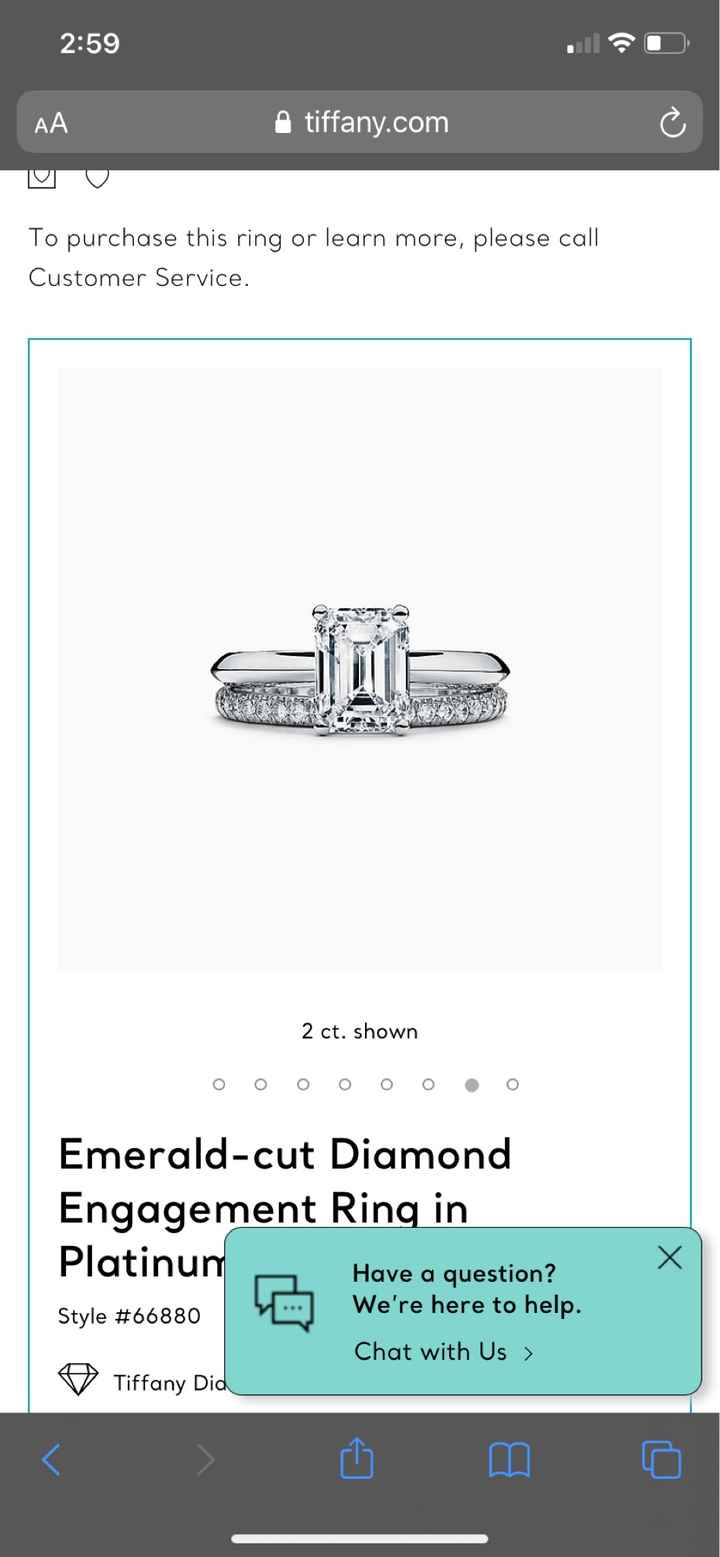Select the currently active carousel dot
This screenshot has height=1557, width=720.
tap(471, 1084)
